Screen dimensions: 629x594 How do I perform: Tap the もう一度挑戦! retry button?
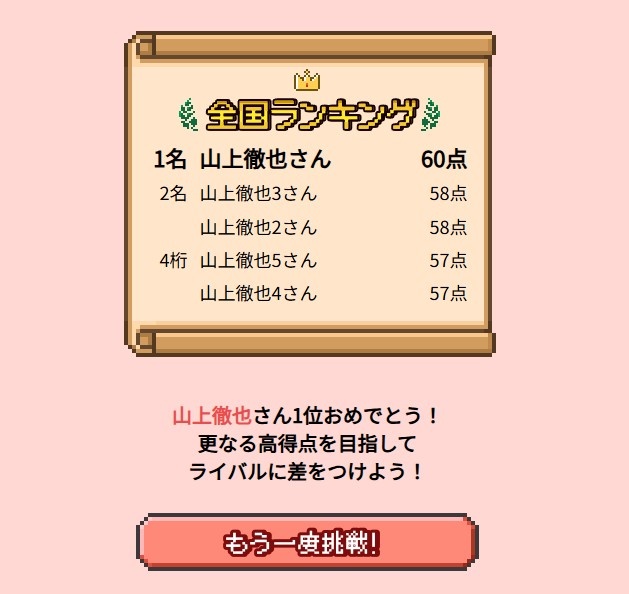click(305, 542)
